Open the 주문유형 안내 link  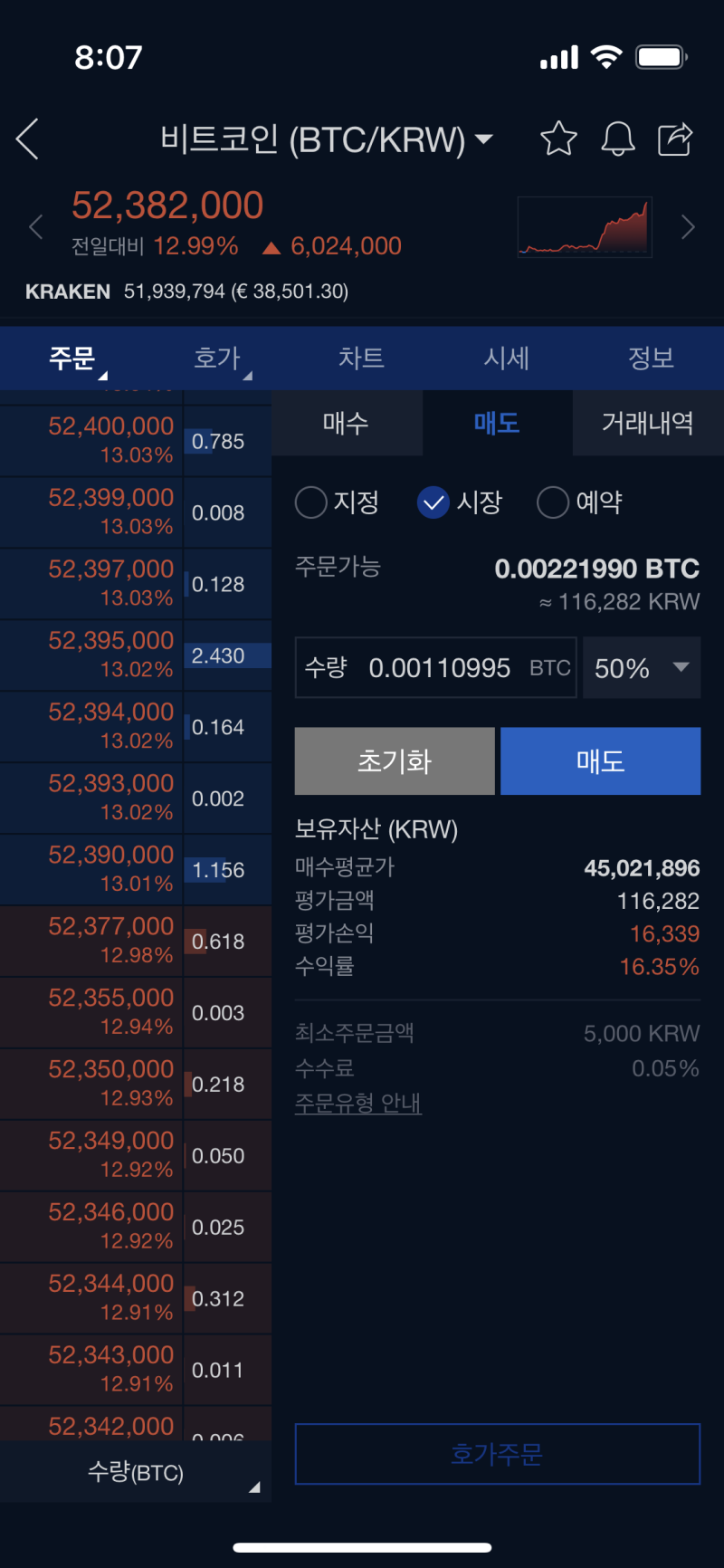[x=358, y=1103]
